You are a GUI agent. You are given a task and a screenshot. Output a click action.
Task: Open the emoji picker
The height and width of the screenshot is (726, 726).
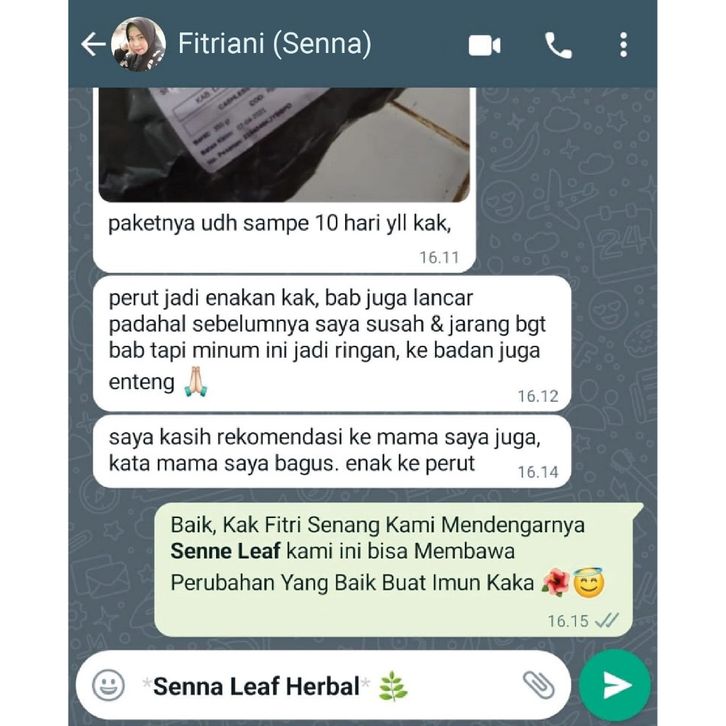coord(108,685)
